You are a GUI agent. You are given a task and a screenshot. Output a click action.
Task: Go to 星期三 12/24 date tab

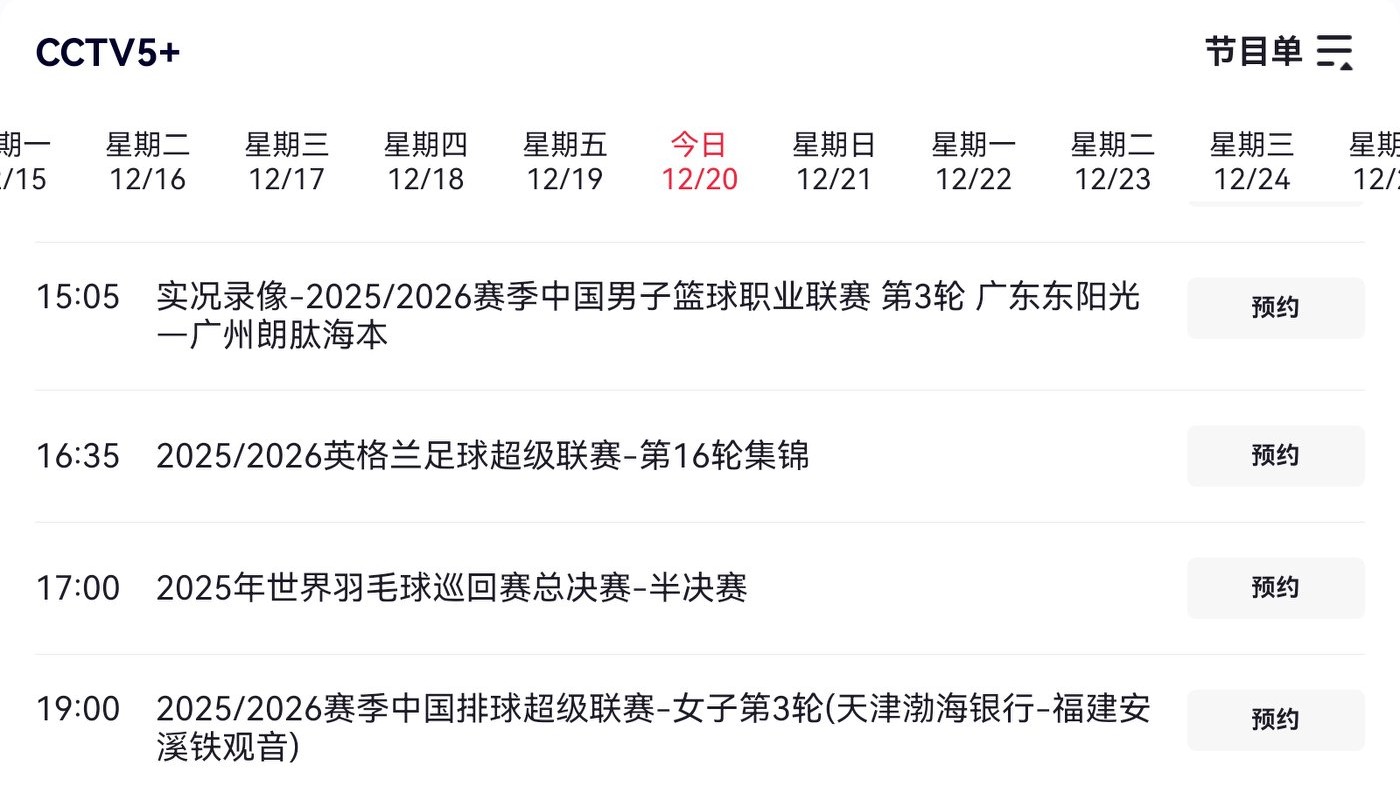point(1251,162)
